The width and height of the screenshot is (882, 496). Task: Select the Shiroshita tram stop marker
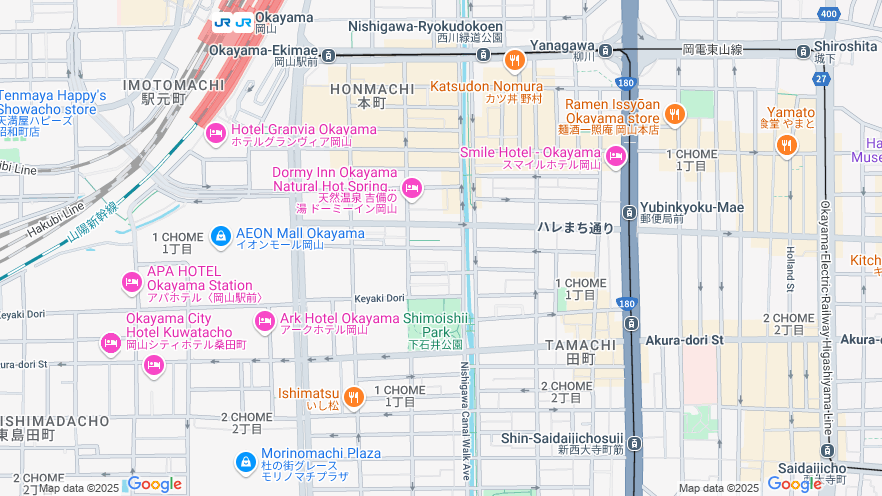[x=804, y=51]
